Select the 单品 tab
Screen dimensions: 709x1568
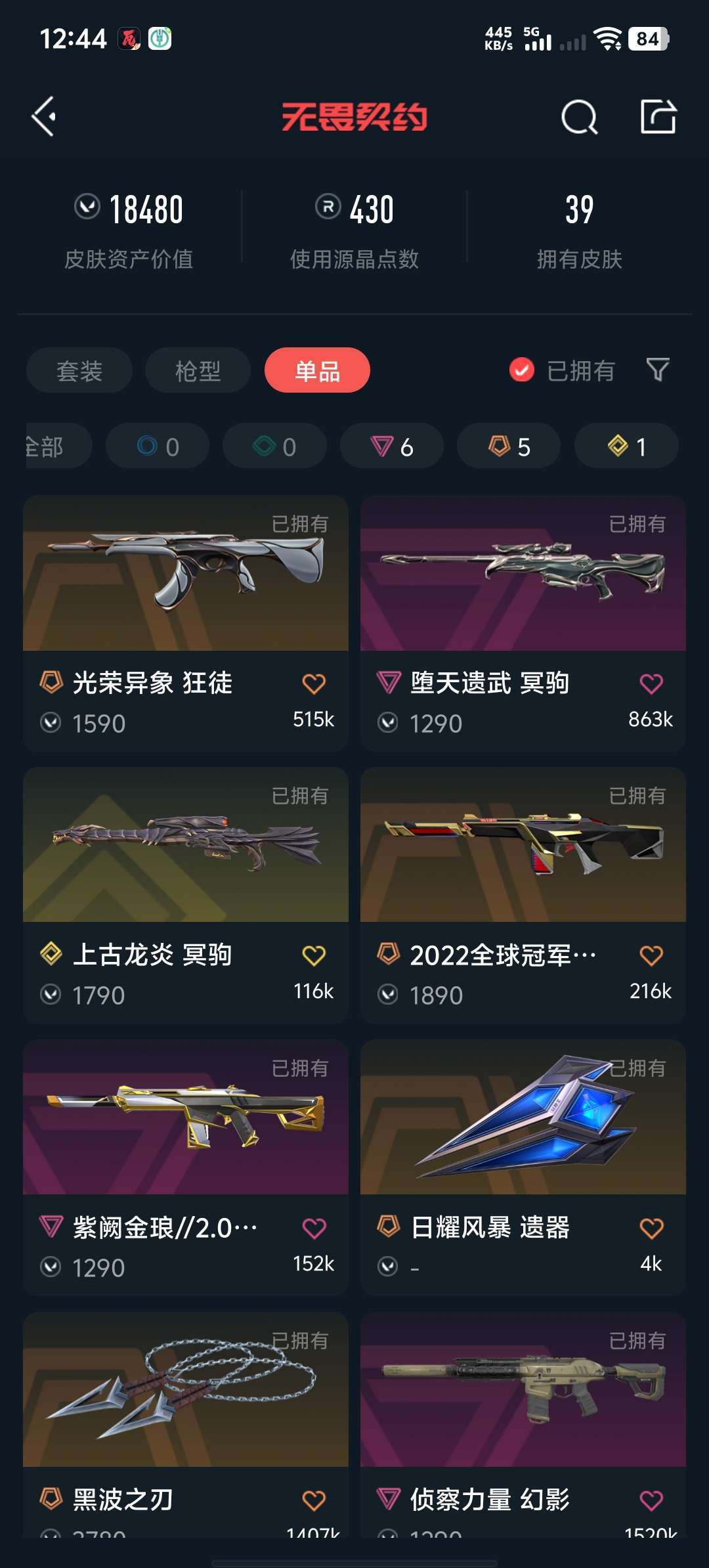point(317,371)
